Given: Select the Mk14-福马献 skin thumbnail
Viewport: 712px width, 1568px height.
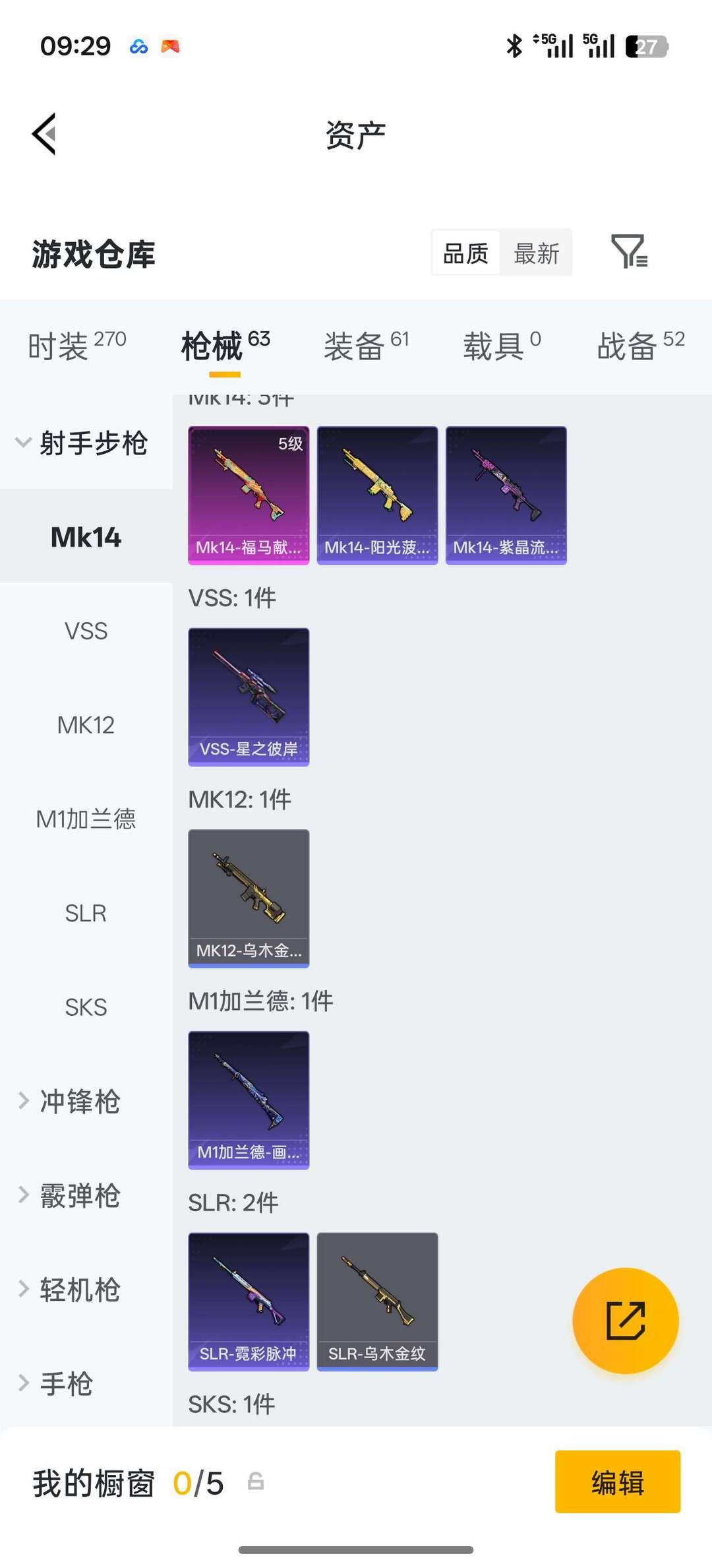Looking at the screenshot, I should click(x=248, y=495).
